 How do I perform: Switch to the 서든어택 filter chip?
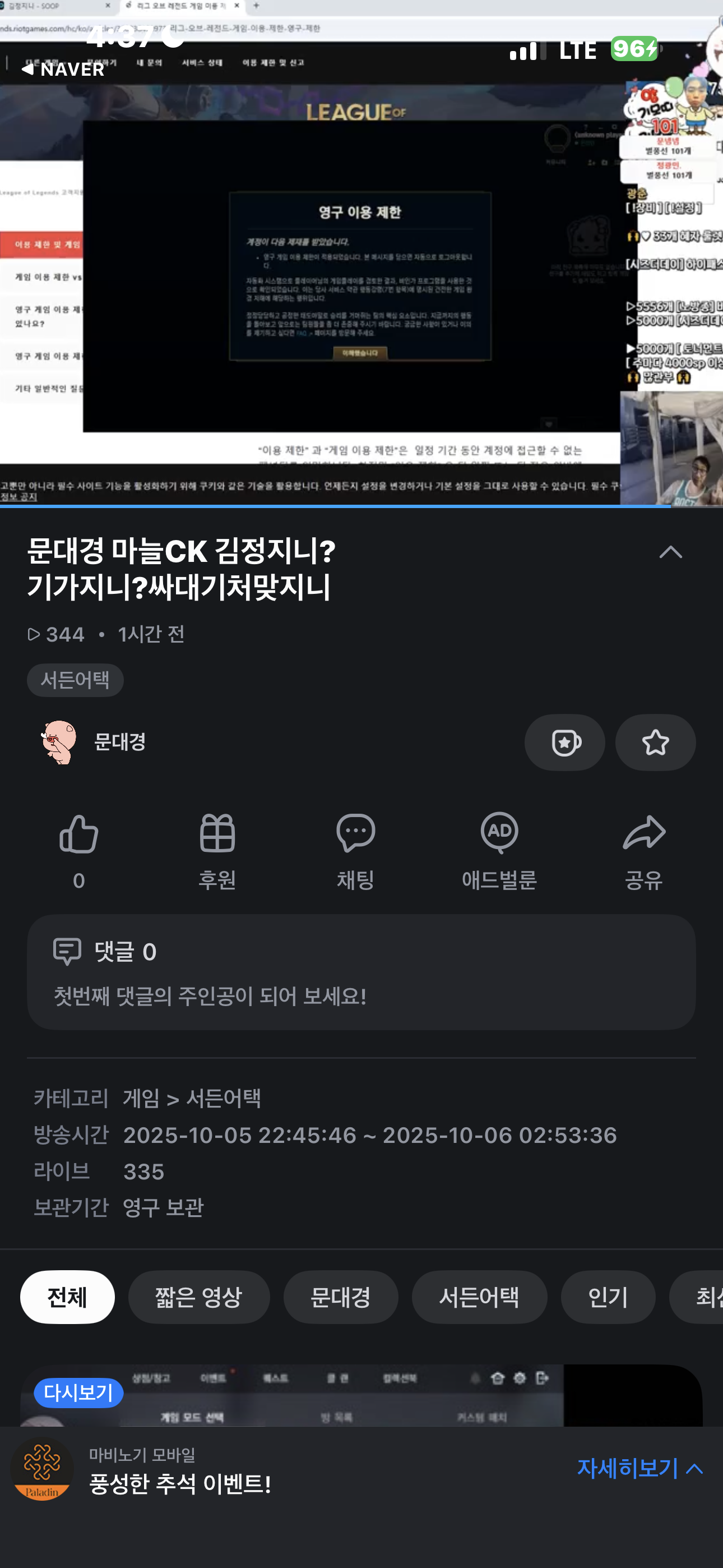(x=479, y=1297)
